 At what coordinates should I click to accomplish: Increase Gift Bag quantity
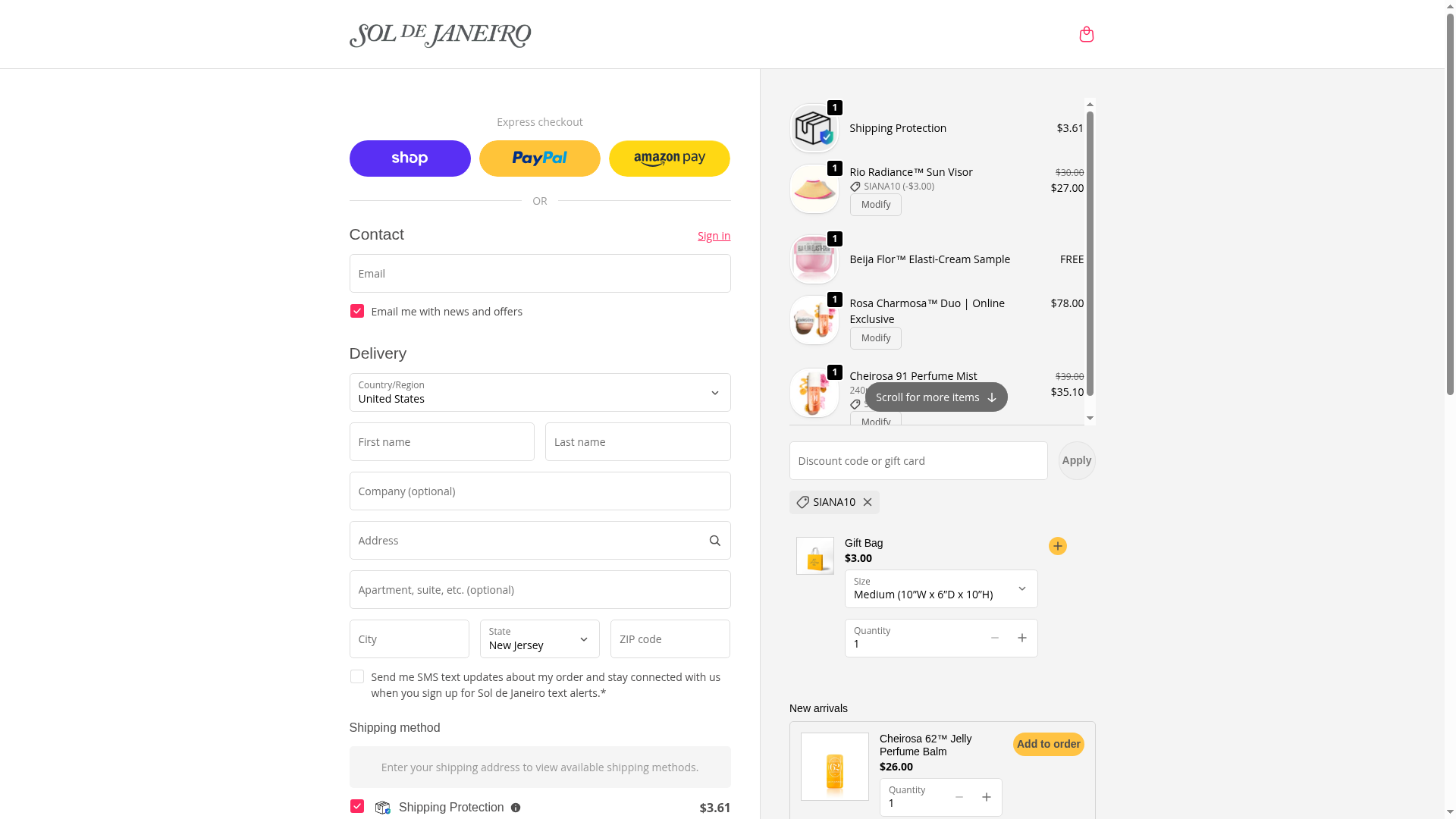(1021, 639)
